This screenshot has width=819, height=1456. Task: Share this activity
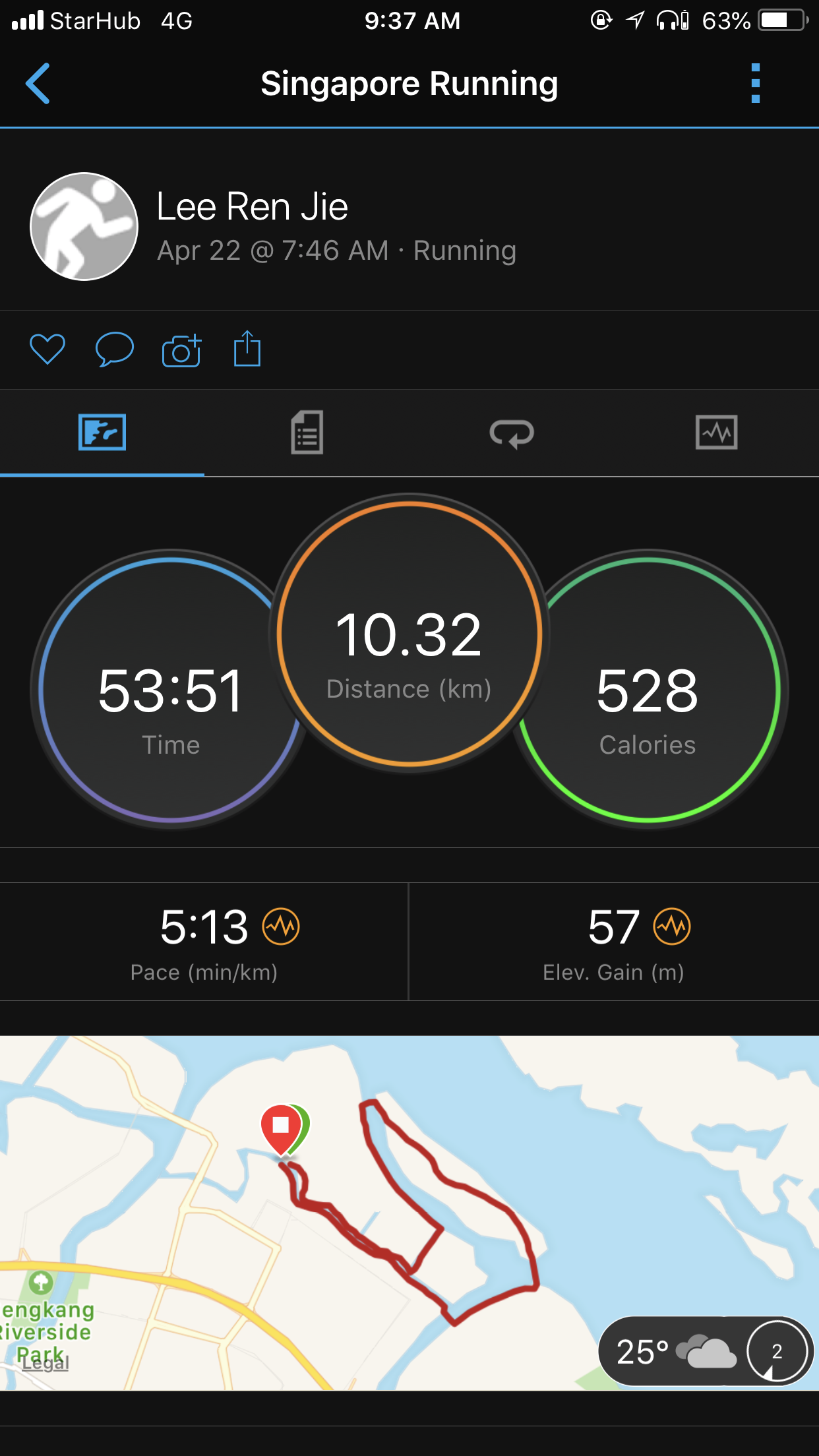(x=247, y=348)
